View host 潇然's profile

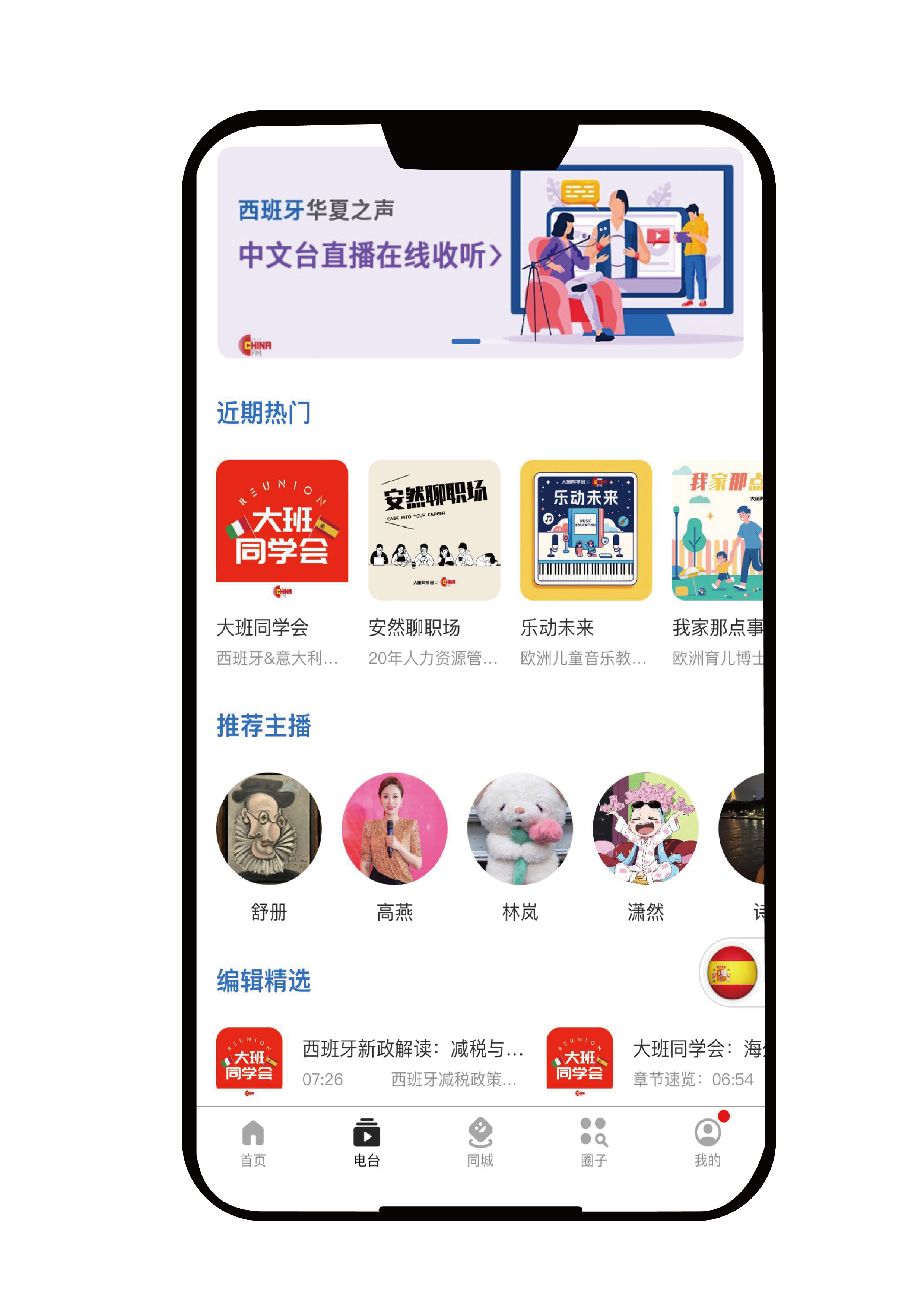click(x=645, y=828)
